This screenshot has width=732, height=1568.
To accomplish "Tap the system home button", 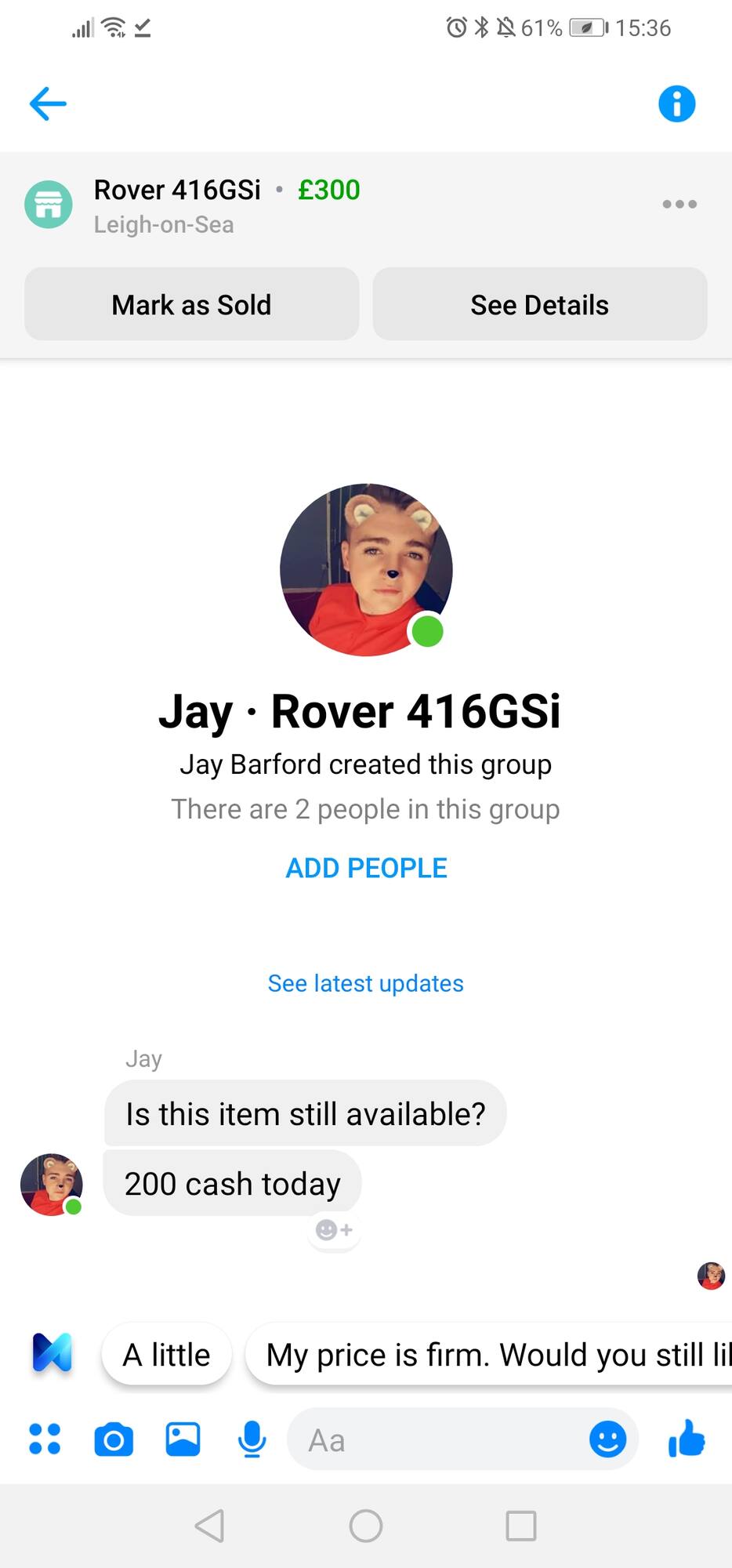I will (x=366, y=1526).
